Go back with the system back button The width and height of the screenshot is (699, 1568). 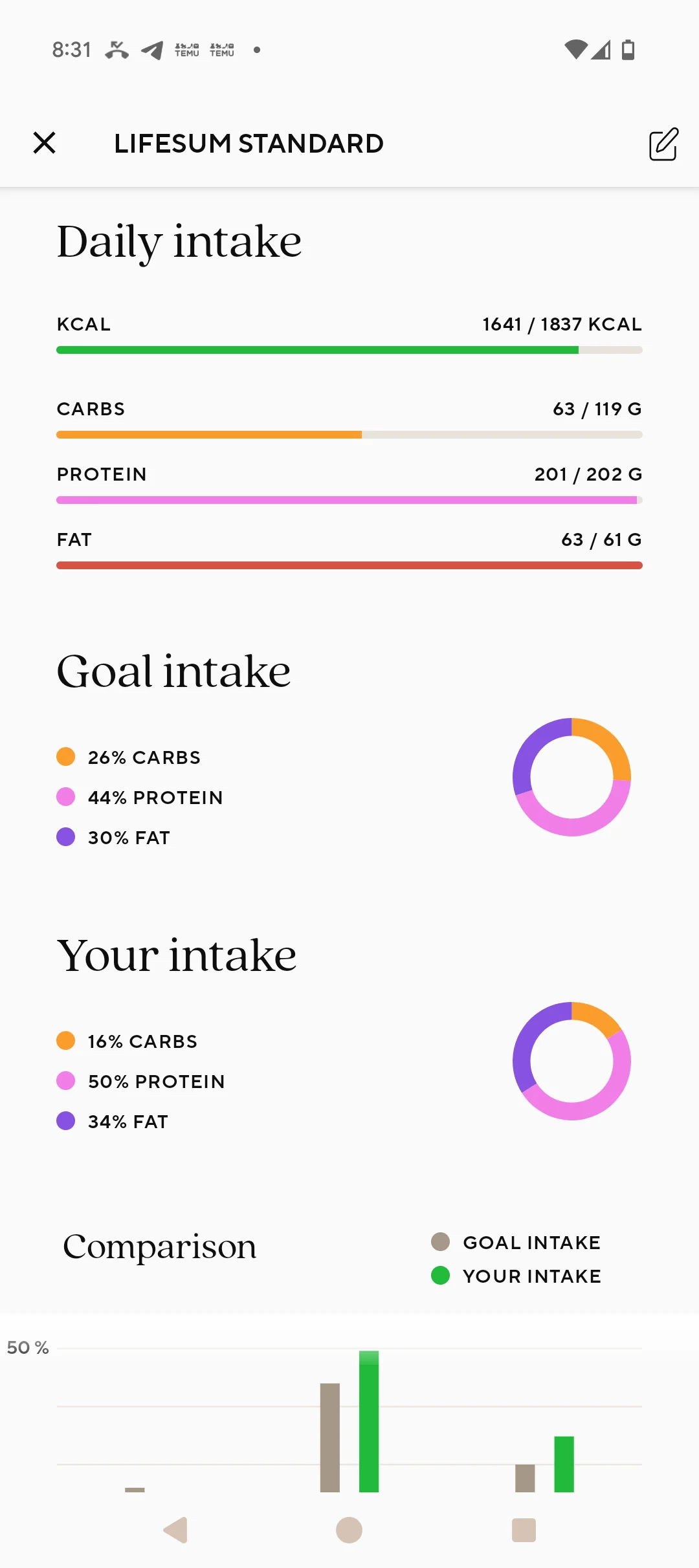coord(175,1530)
